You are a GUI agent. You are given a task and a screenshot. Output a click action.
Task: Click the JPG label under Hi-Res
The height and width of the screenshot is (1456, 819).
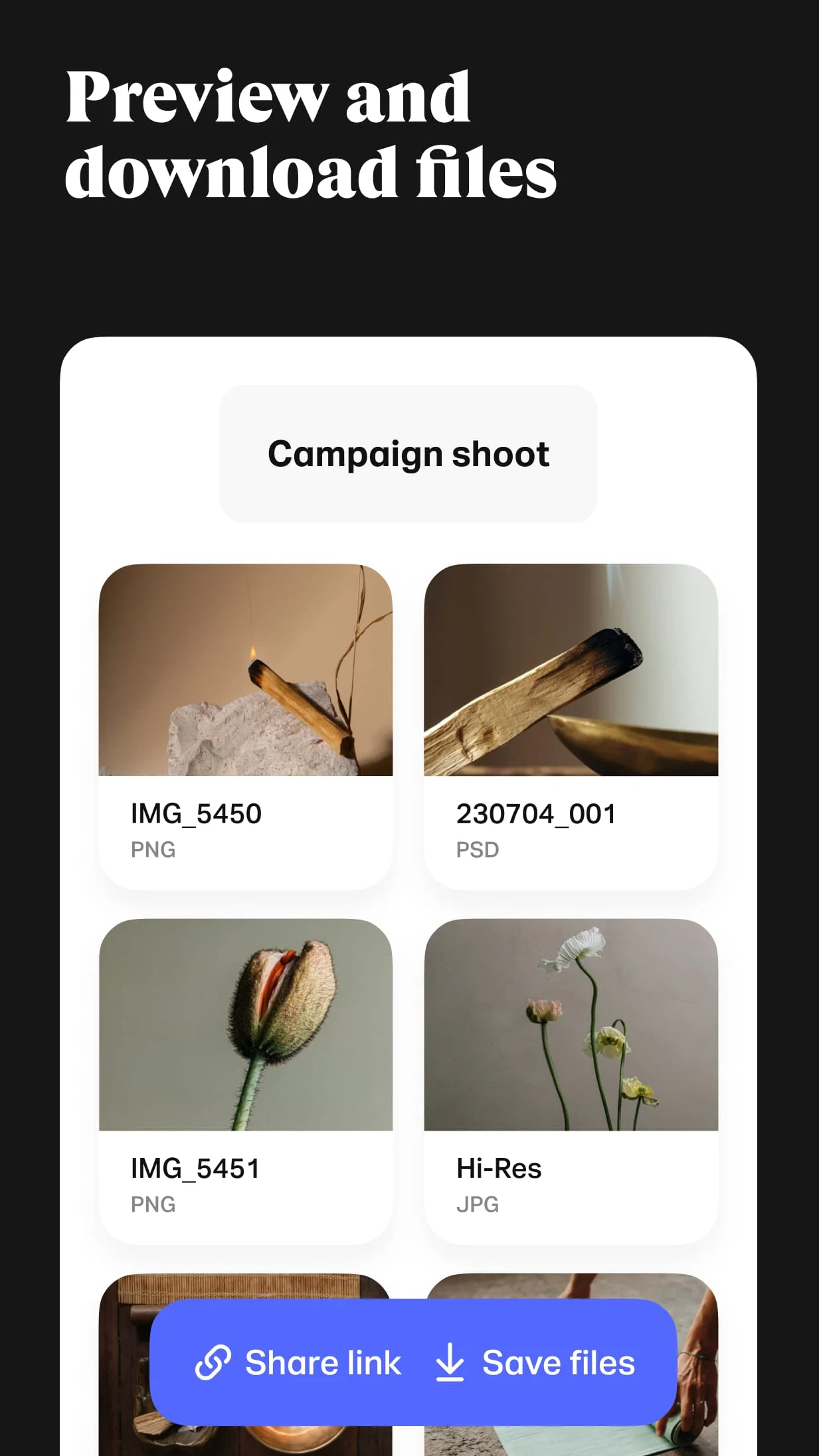pos(478,1204)
